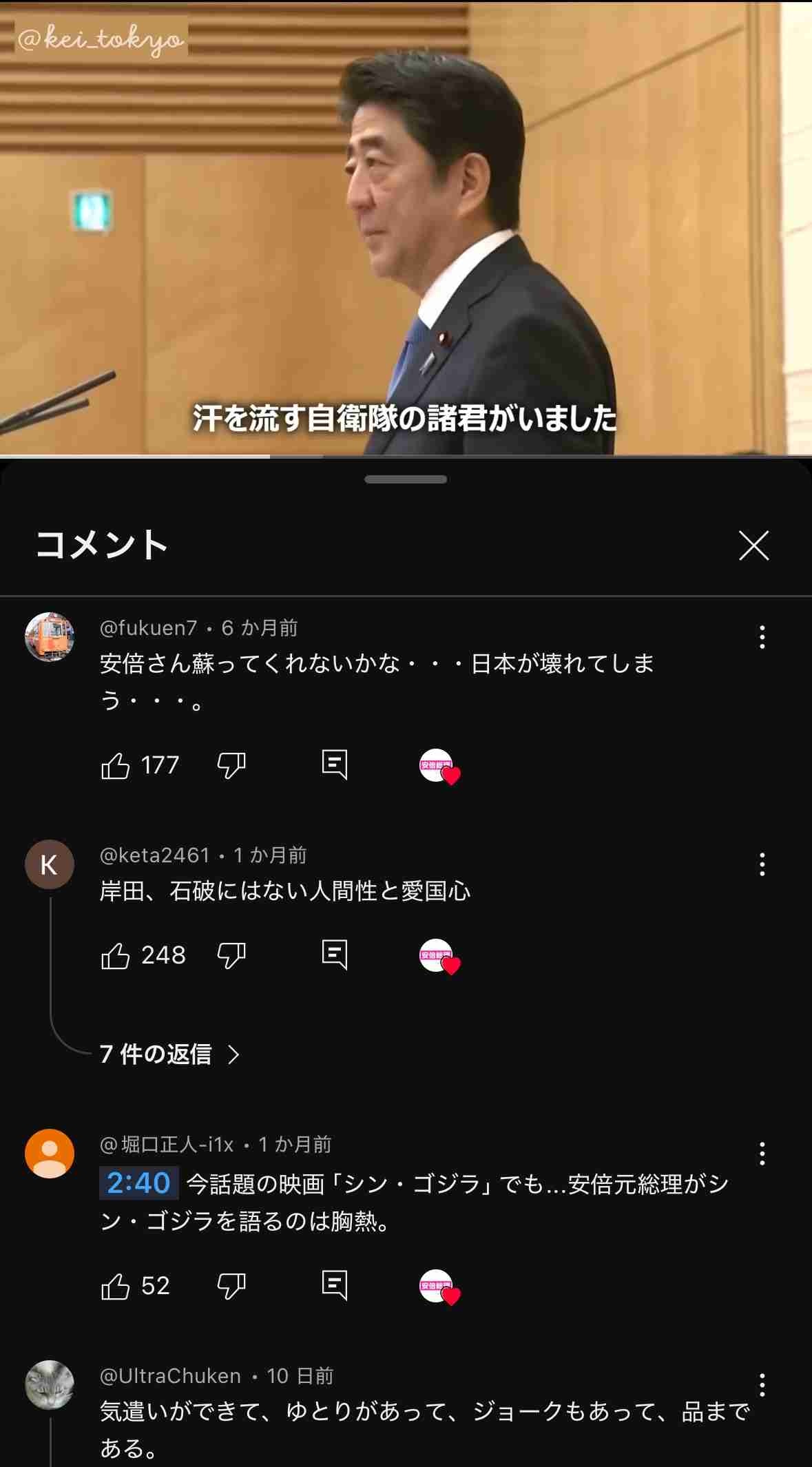Viewport: 812px width, 1467px height.
Task: Open the options menu for @UltraChuken's comment
Action: point(762,1384)
